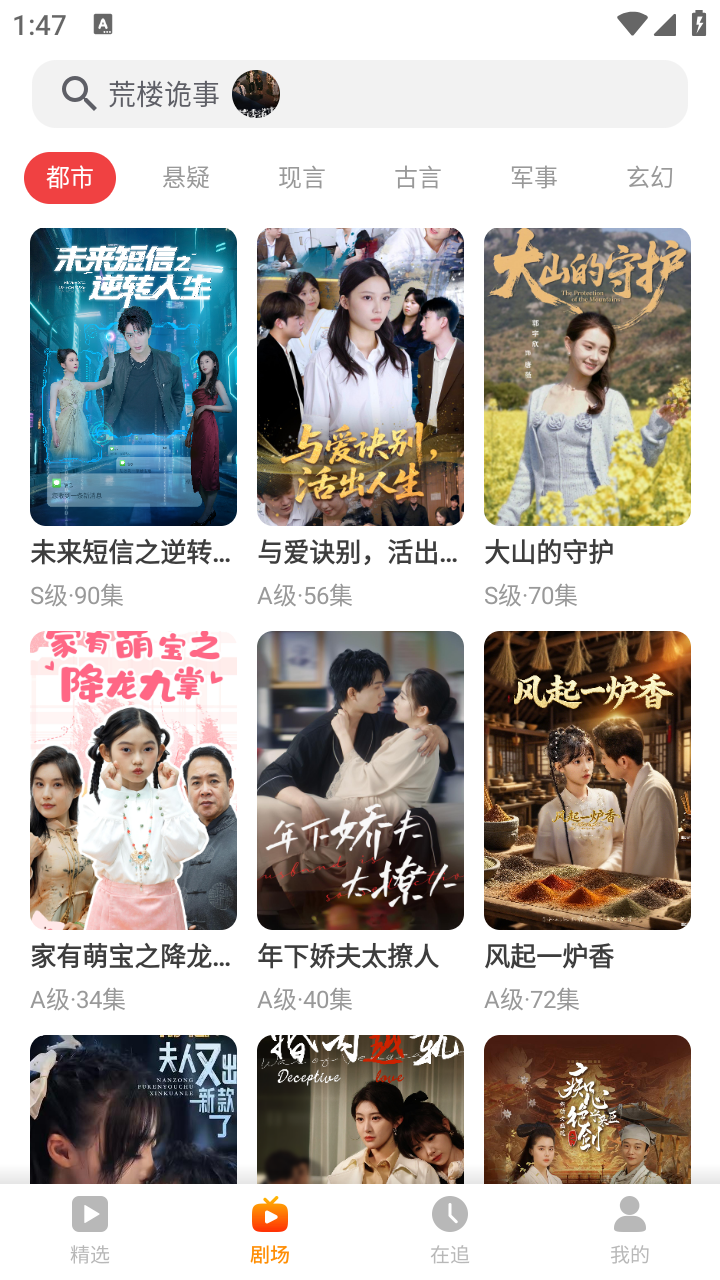The height and width of the screenshot is (1280, 720).
Task: Switch to the 悬疑 category
Action: click(186, 178)
